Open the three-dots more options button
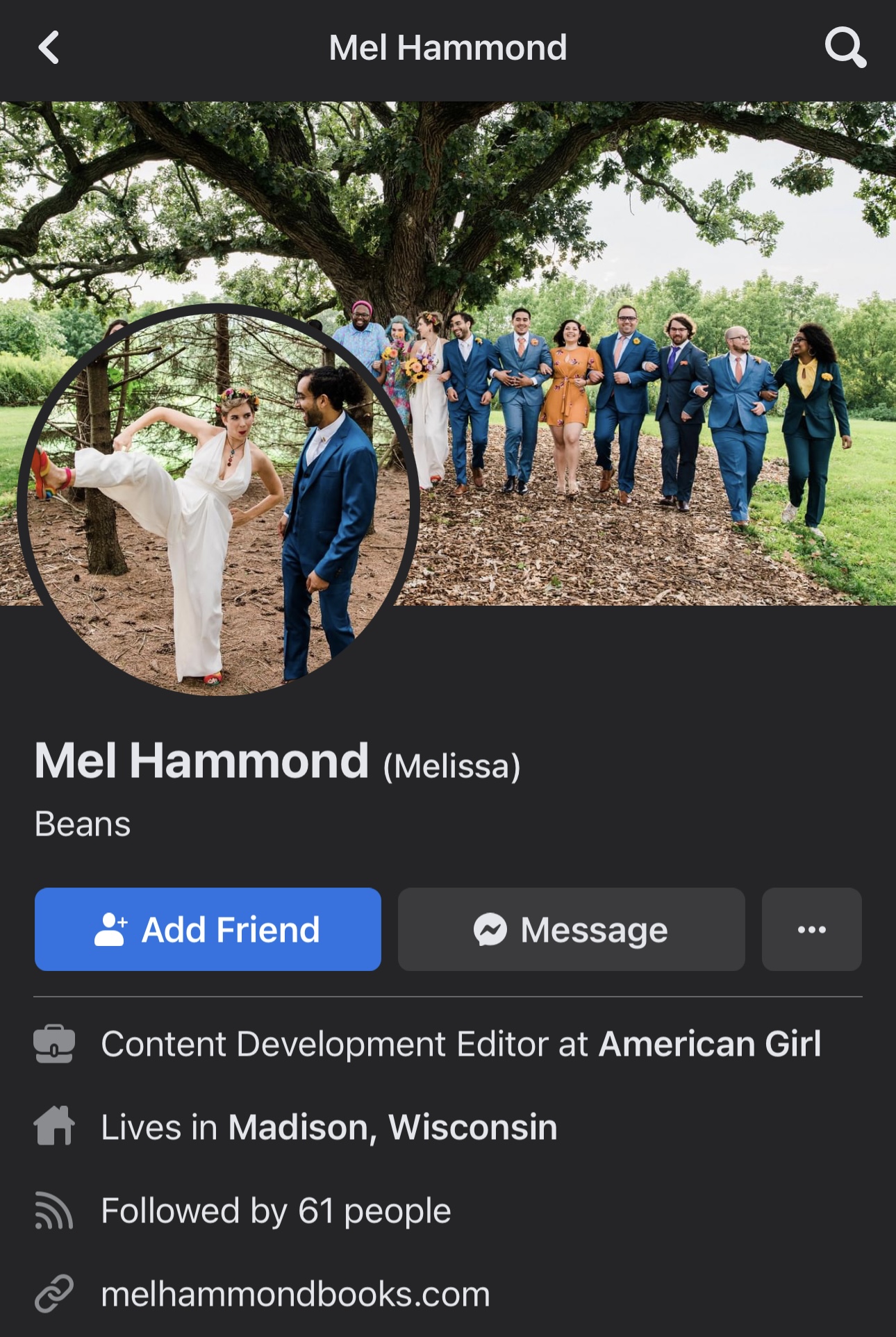Image resolution: width=896 pixels, height=1337 pixels. 811,929
